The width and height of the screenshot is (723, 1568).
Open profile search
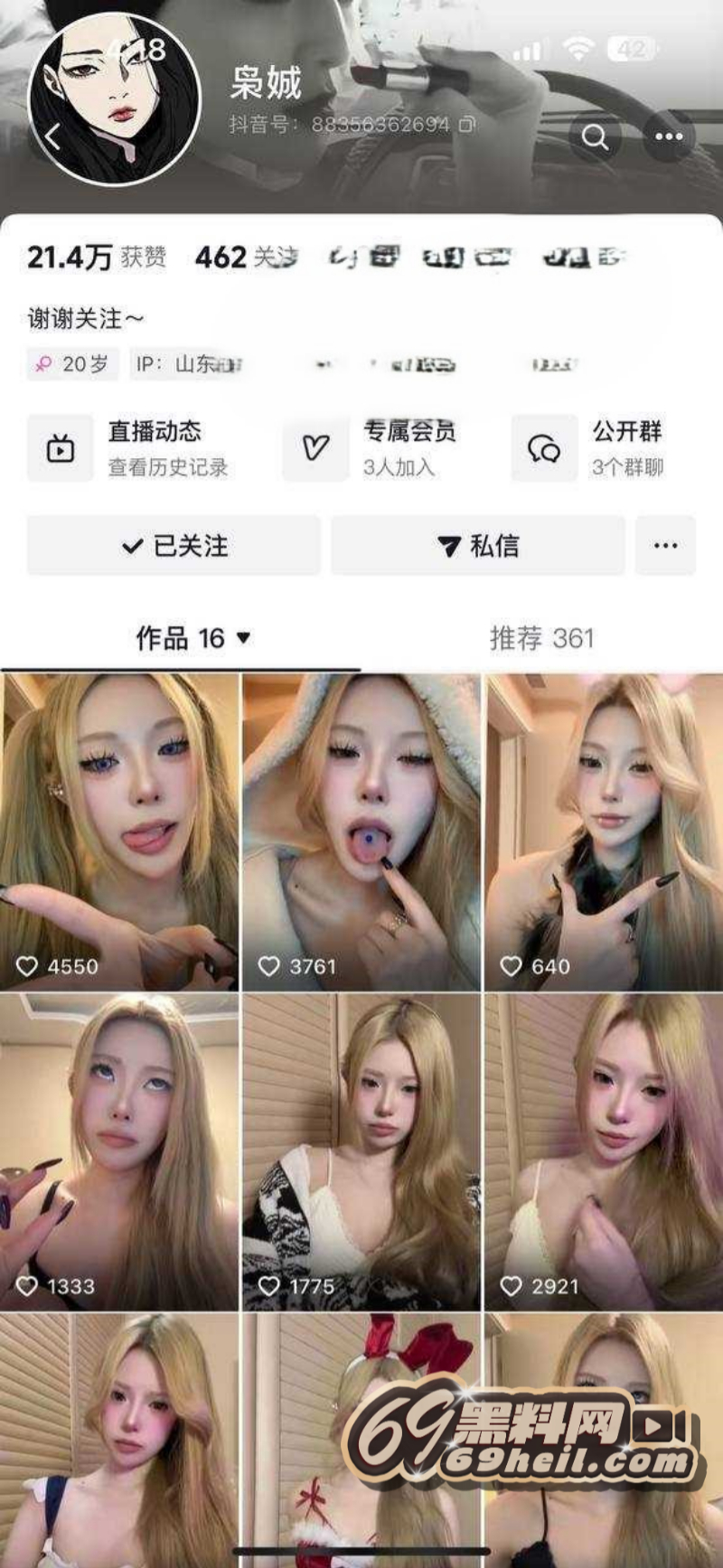point(595,136)
